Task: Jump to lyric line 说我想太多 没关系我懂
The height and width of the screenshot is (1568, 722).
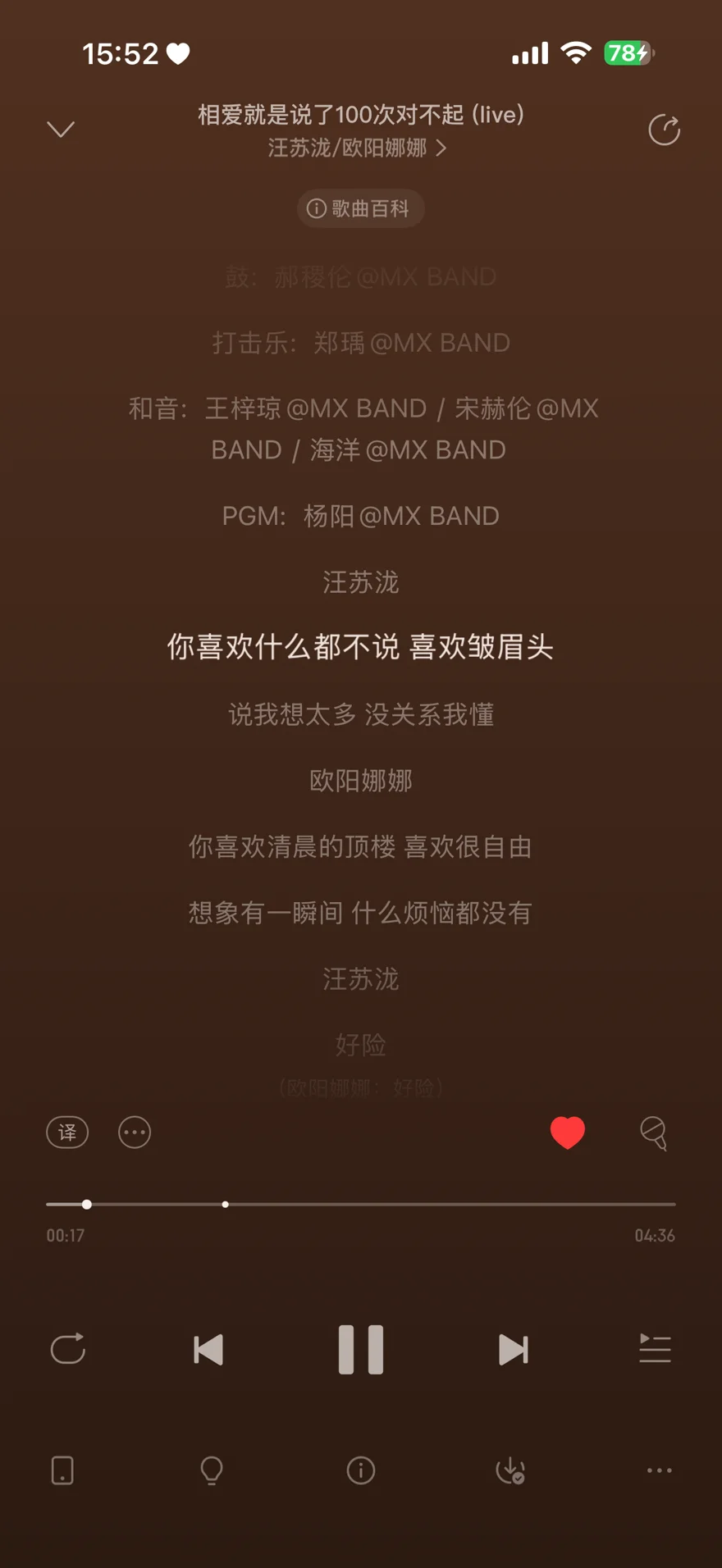Action: [361, 714]
